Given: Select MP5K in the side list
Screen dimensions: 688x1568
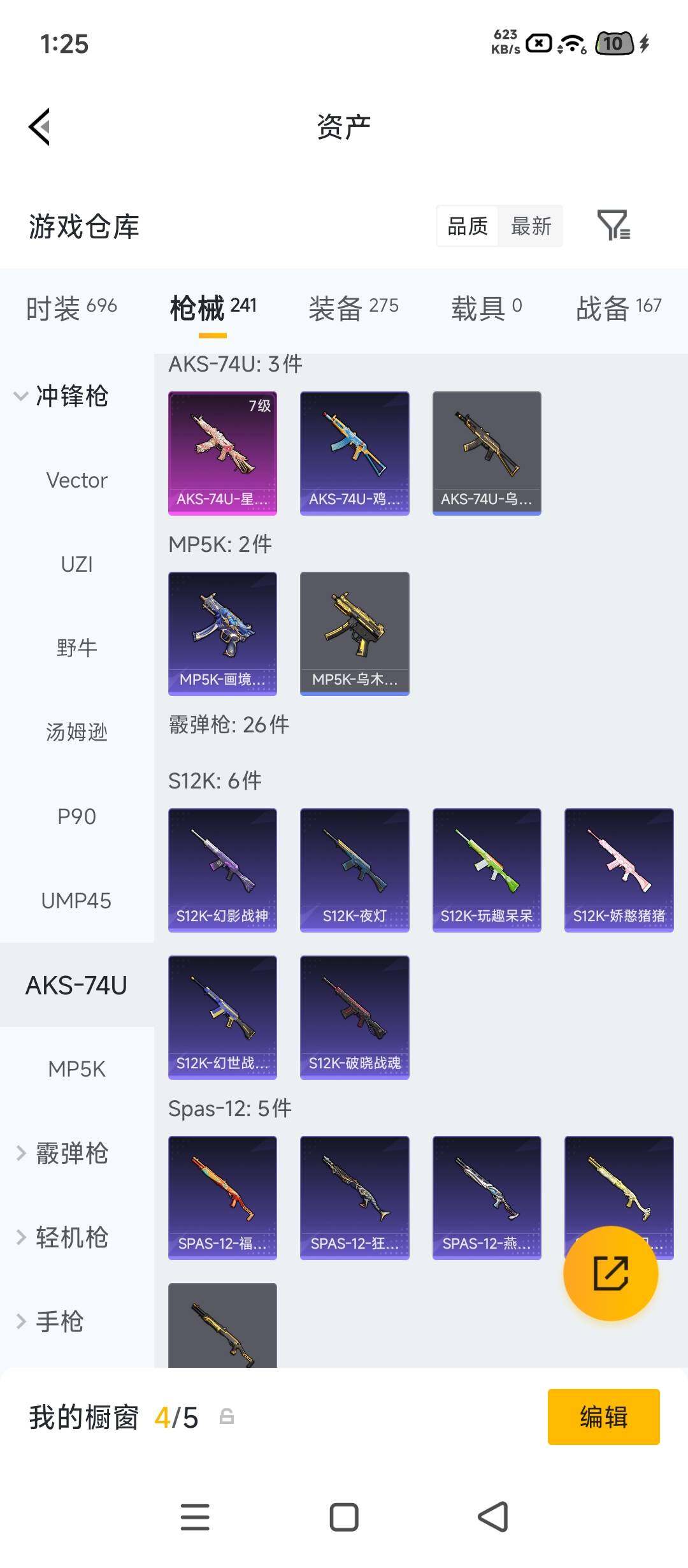Looking at the screenshot, I should point(76,1069).
